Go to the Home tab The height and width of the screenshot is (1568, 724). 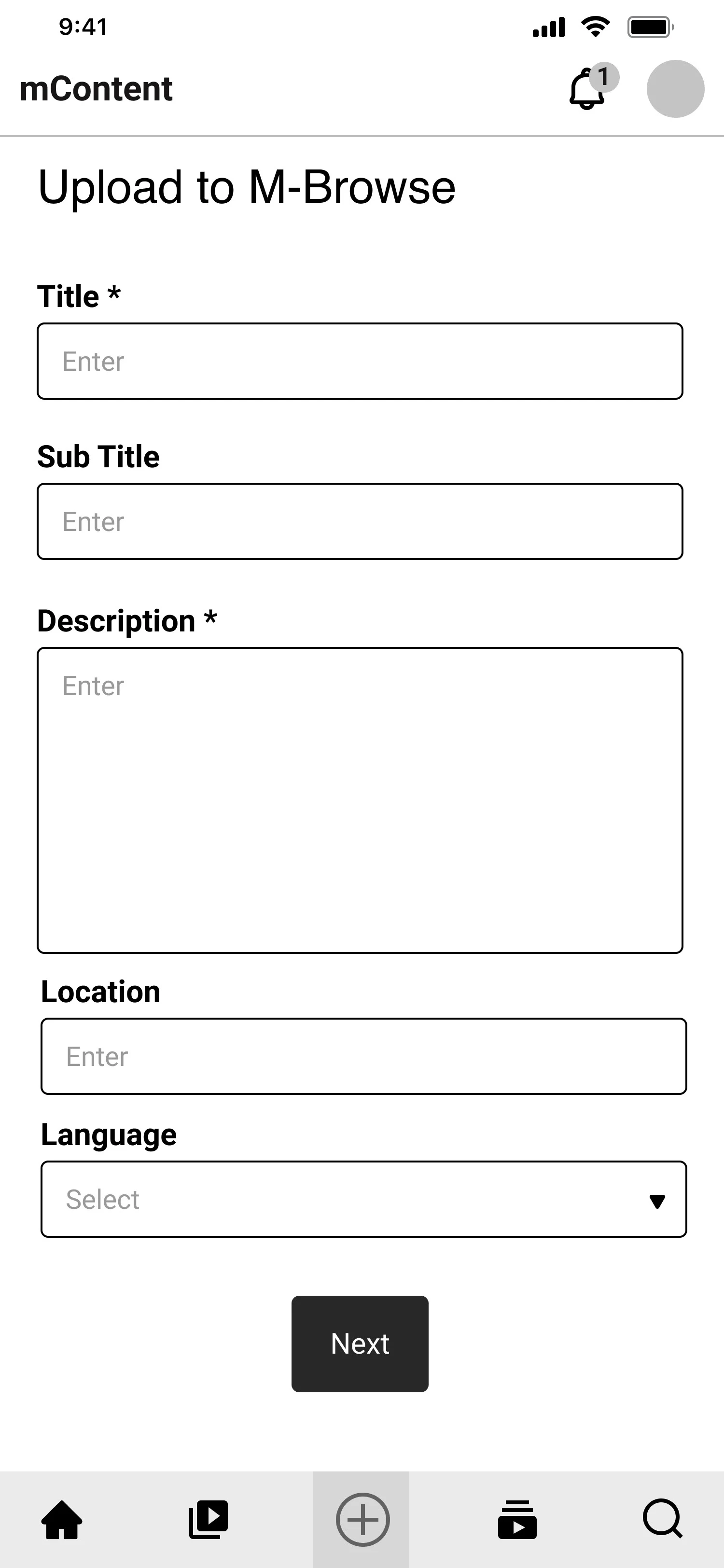coord(61,1519)
